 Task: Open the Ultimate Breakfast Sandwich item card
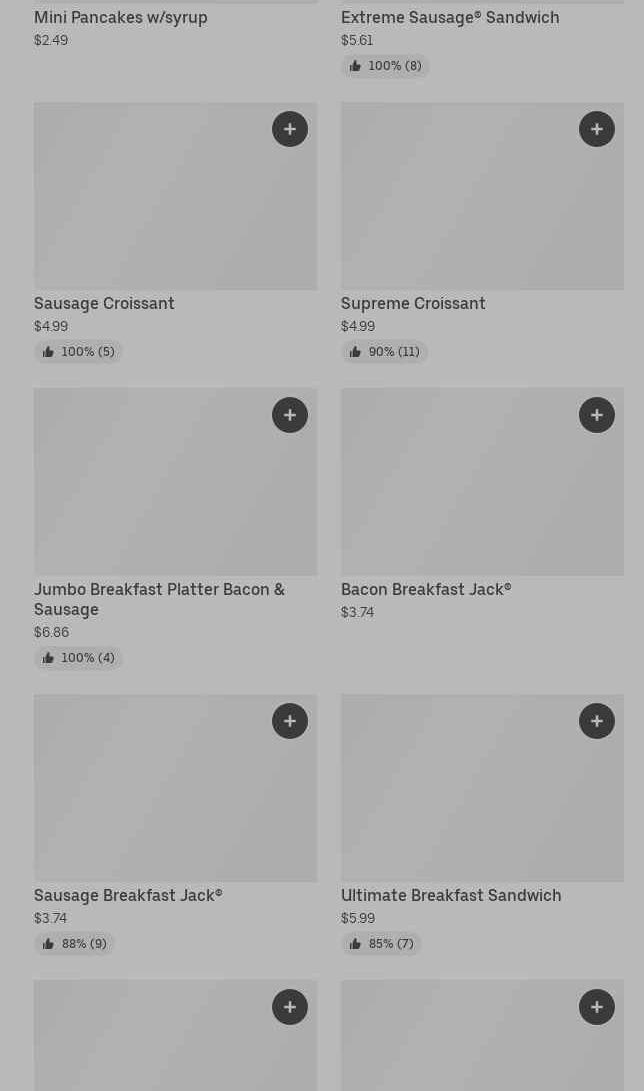(x=482, y=825)
